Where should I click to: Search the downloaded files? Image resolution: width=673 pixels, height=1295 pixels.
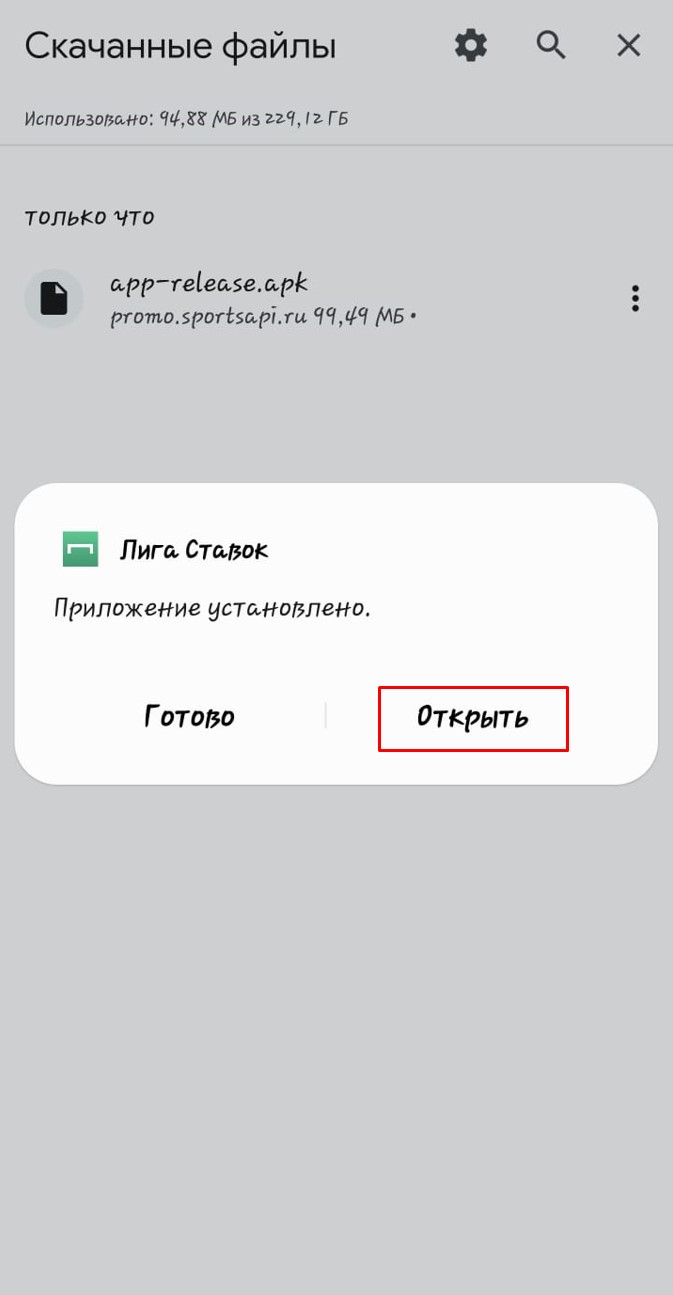click(551, 45)
